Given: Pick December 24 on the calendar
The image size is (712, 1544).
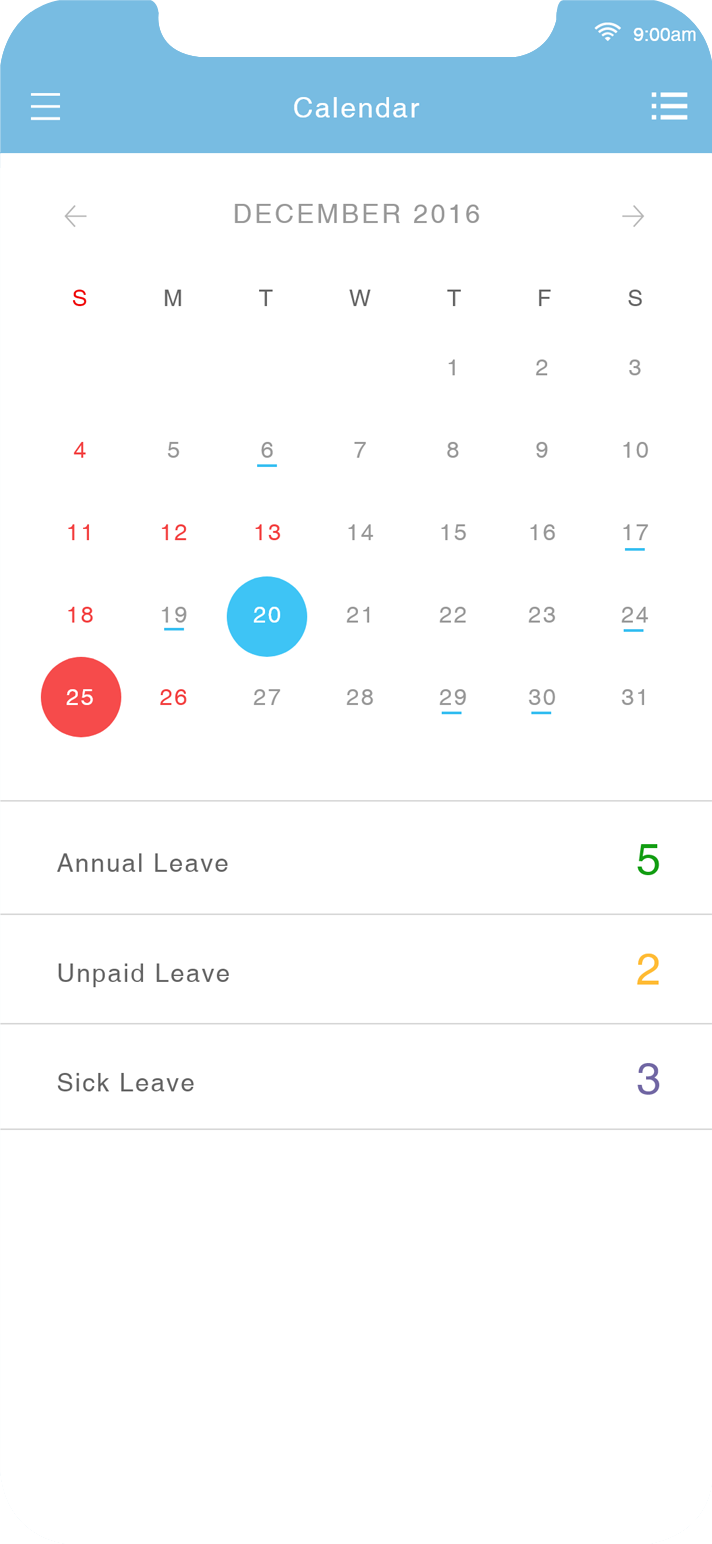Looking at the screenshot, I should click(635, 616).
